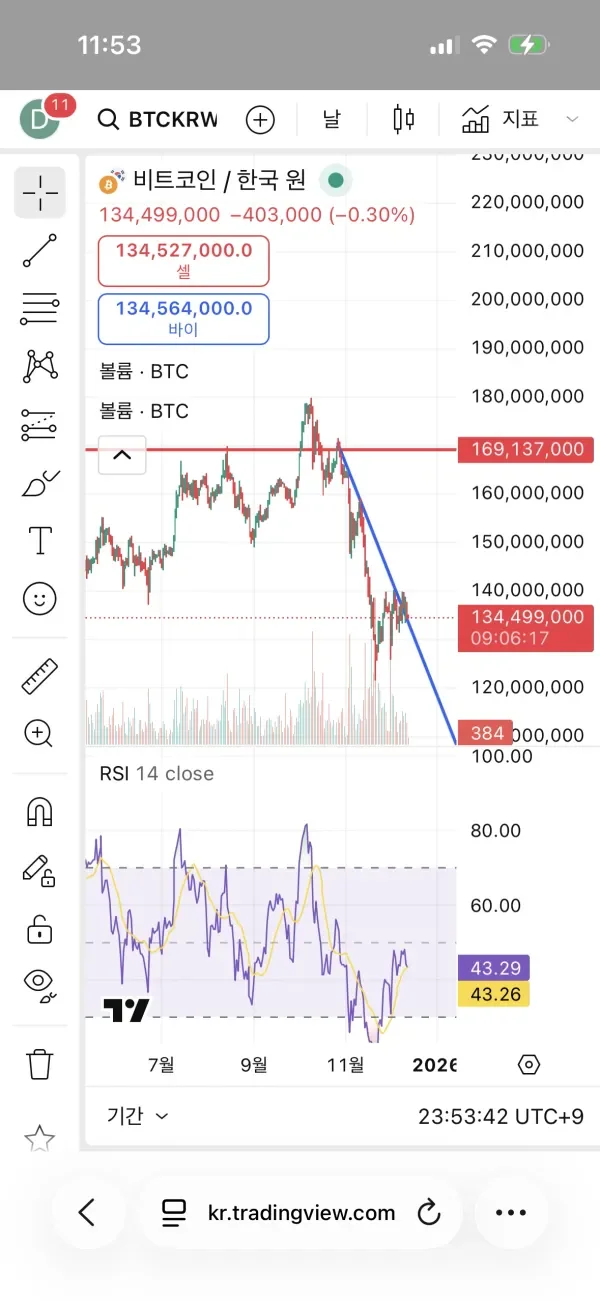Select the crosshair cursor tool
The width and height of the screenshot is (600, 1301).
(40, 192)
